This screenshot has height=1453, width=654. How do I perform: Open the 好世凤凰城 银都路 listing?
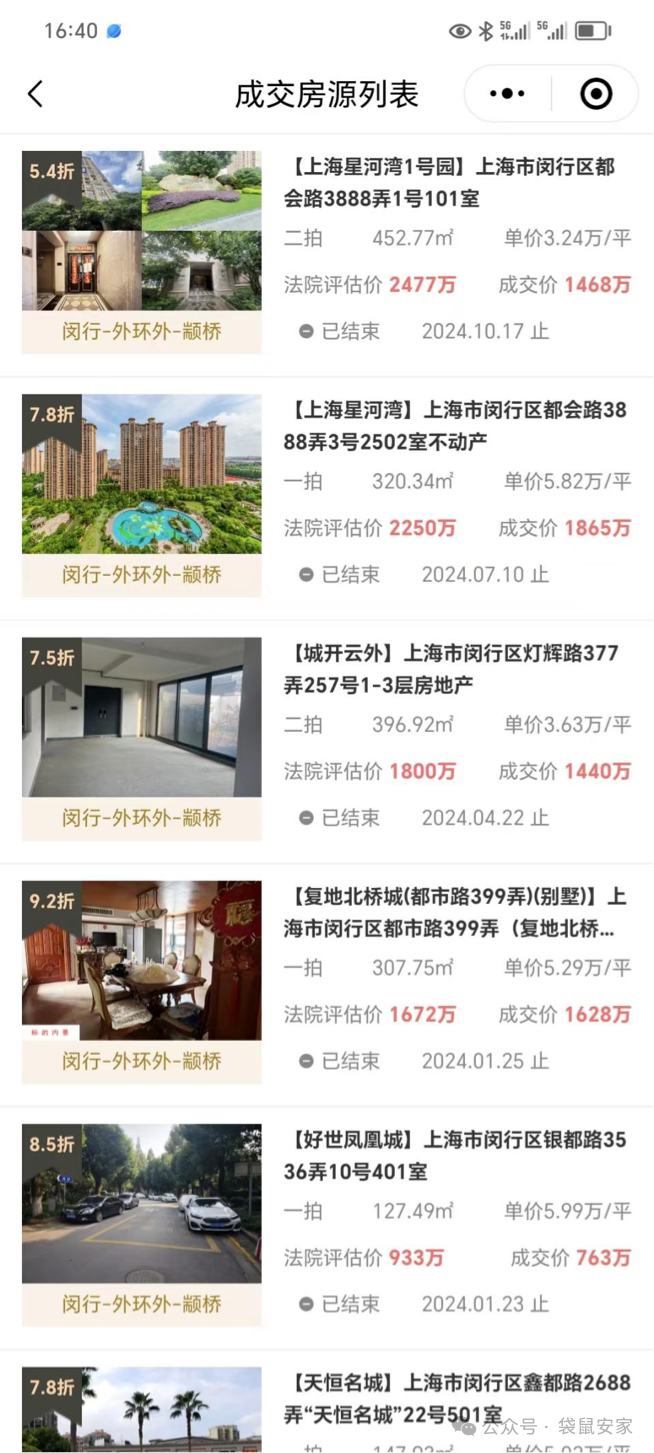(455, 1155)
